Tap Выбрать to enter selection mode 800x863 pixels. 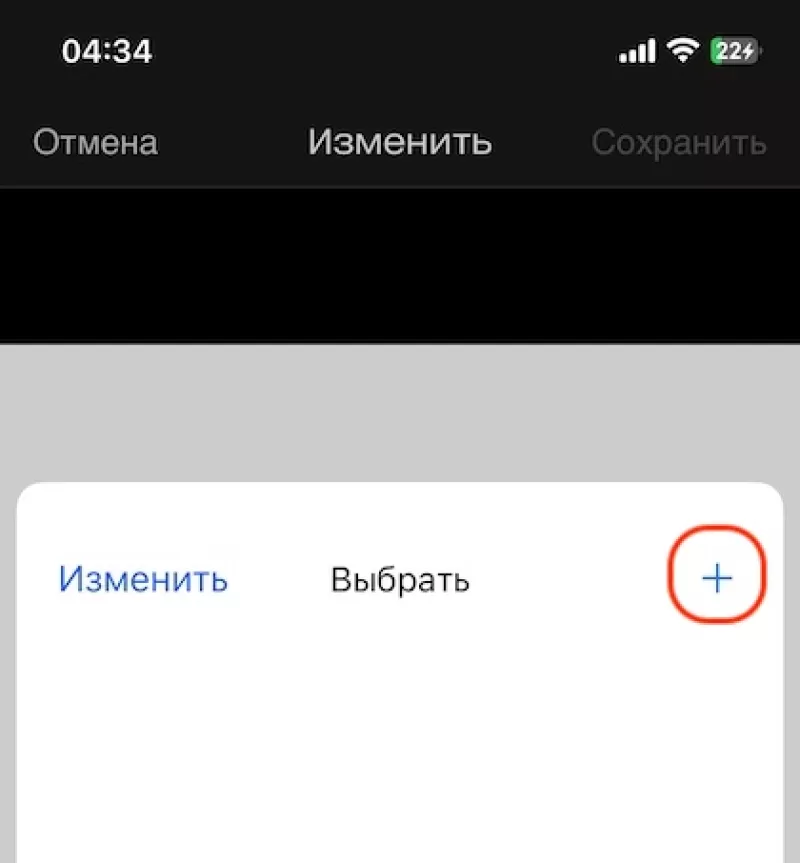[398, 578]
